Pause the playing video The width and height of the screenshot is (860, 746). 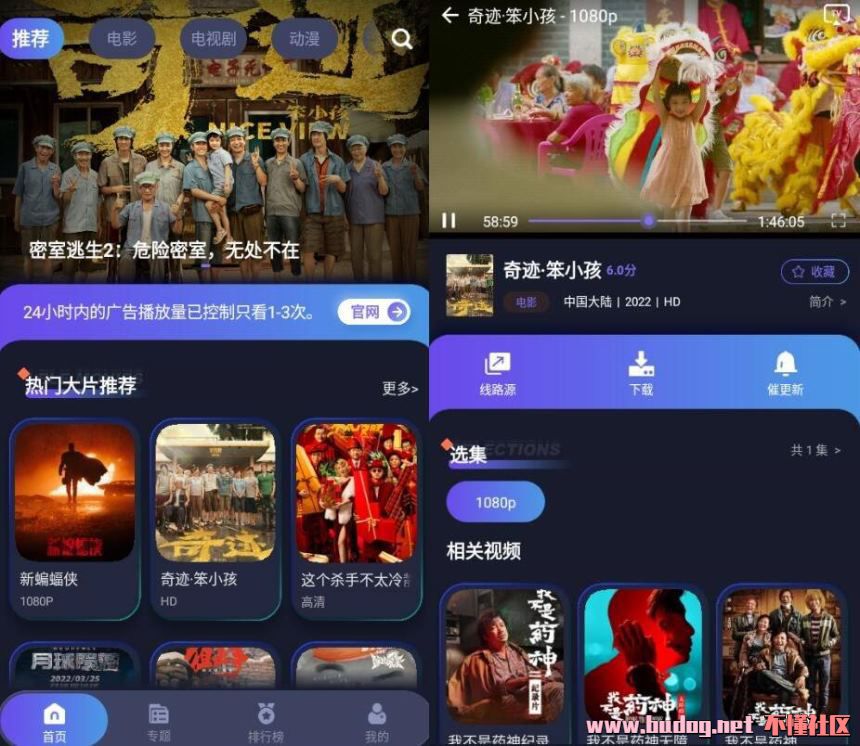point(449,220)
